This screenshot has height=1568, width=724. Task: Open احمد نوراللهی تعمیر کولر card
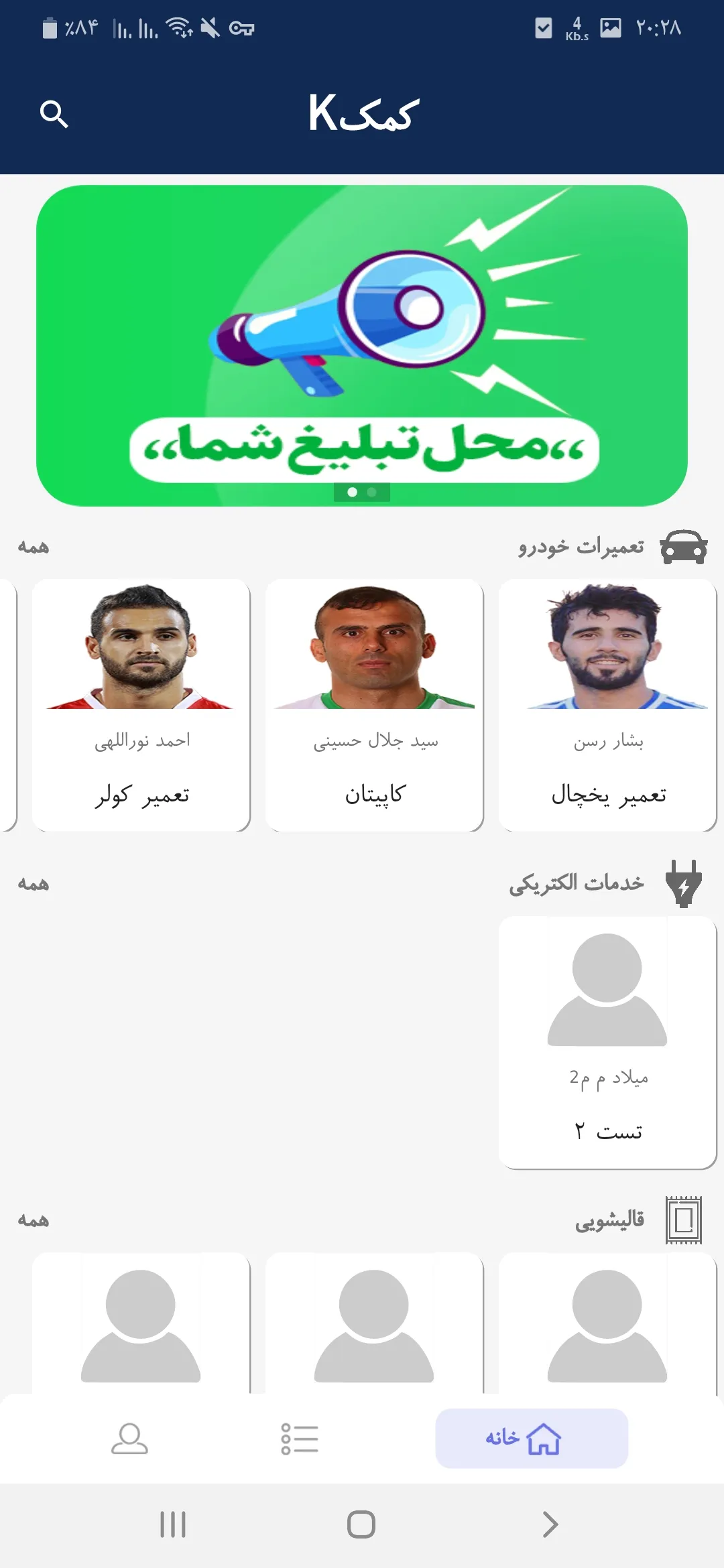tap(141, 705)
